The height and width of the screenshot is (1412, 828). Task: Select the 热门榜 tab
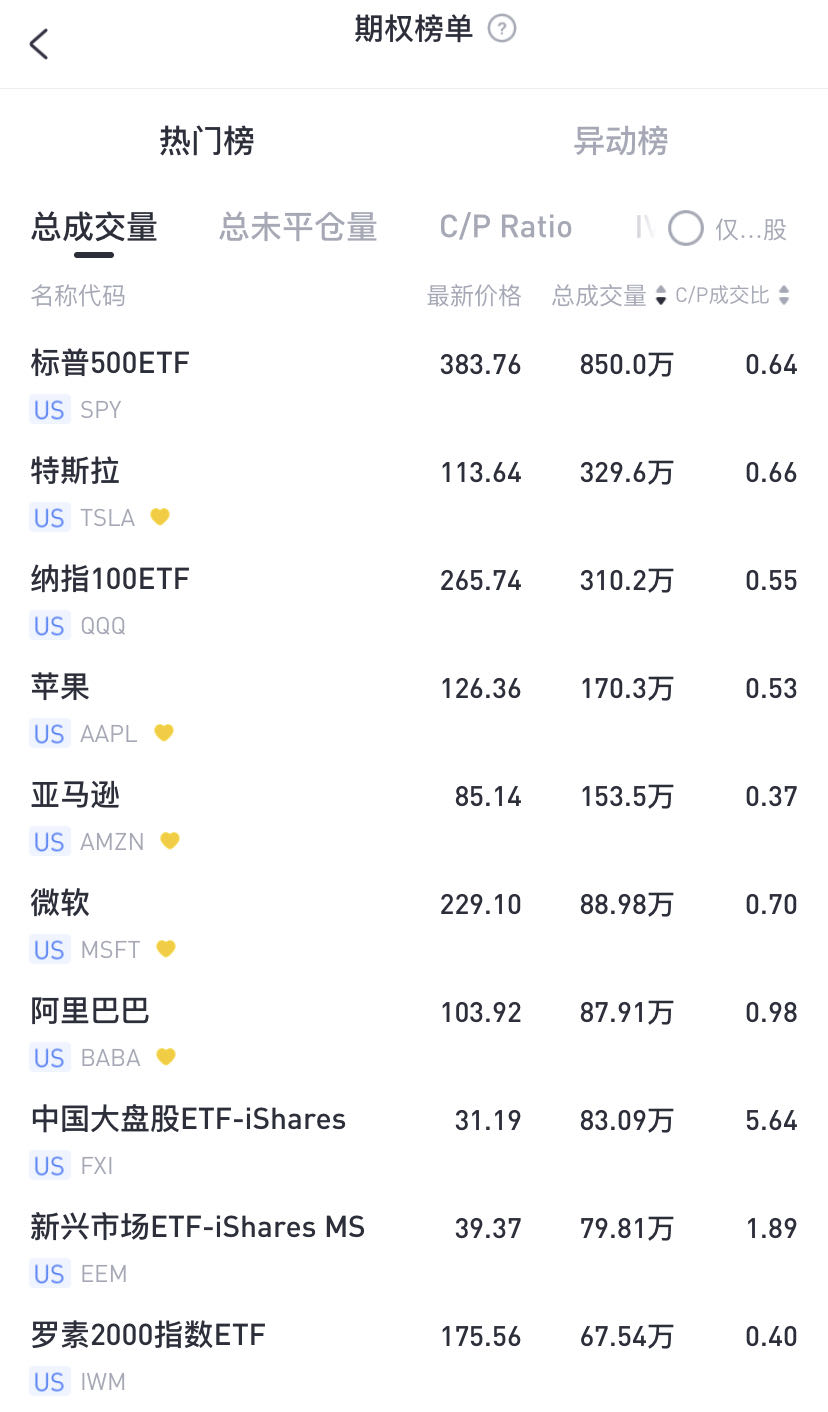[x=207, y=141]
